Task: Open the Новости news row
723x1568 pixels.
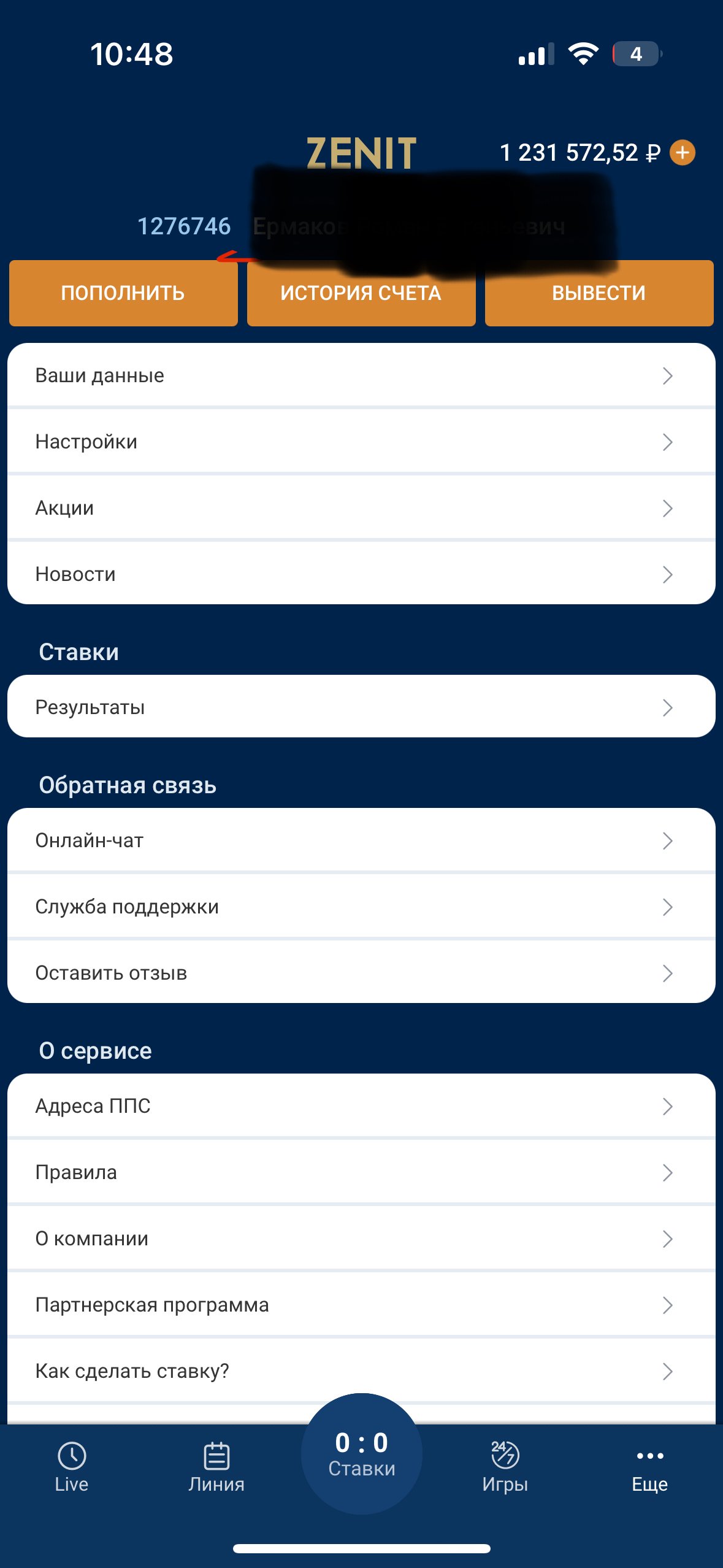Action: point(361,574)
